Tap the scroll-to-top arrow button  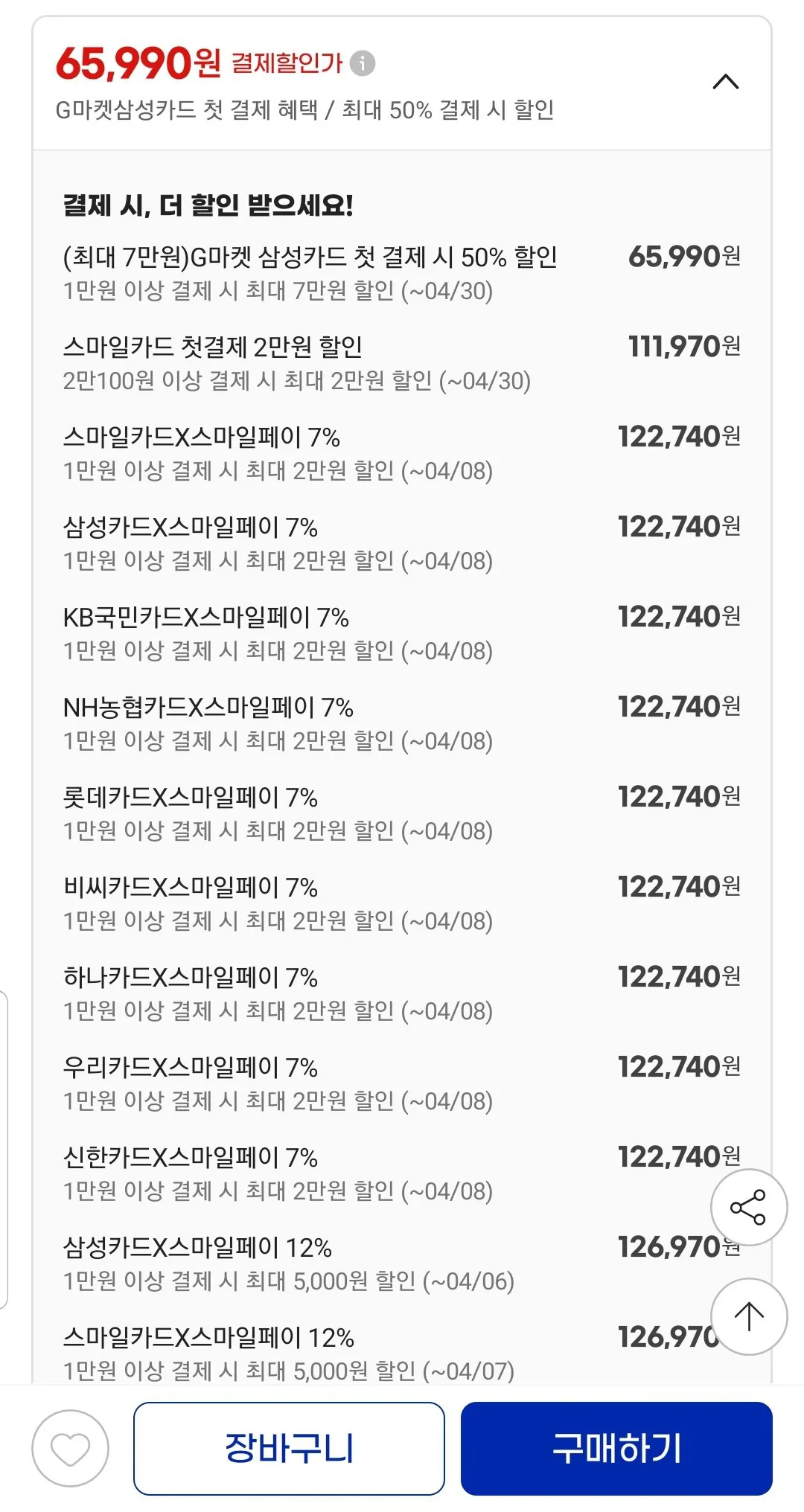click(750, 1316)
